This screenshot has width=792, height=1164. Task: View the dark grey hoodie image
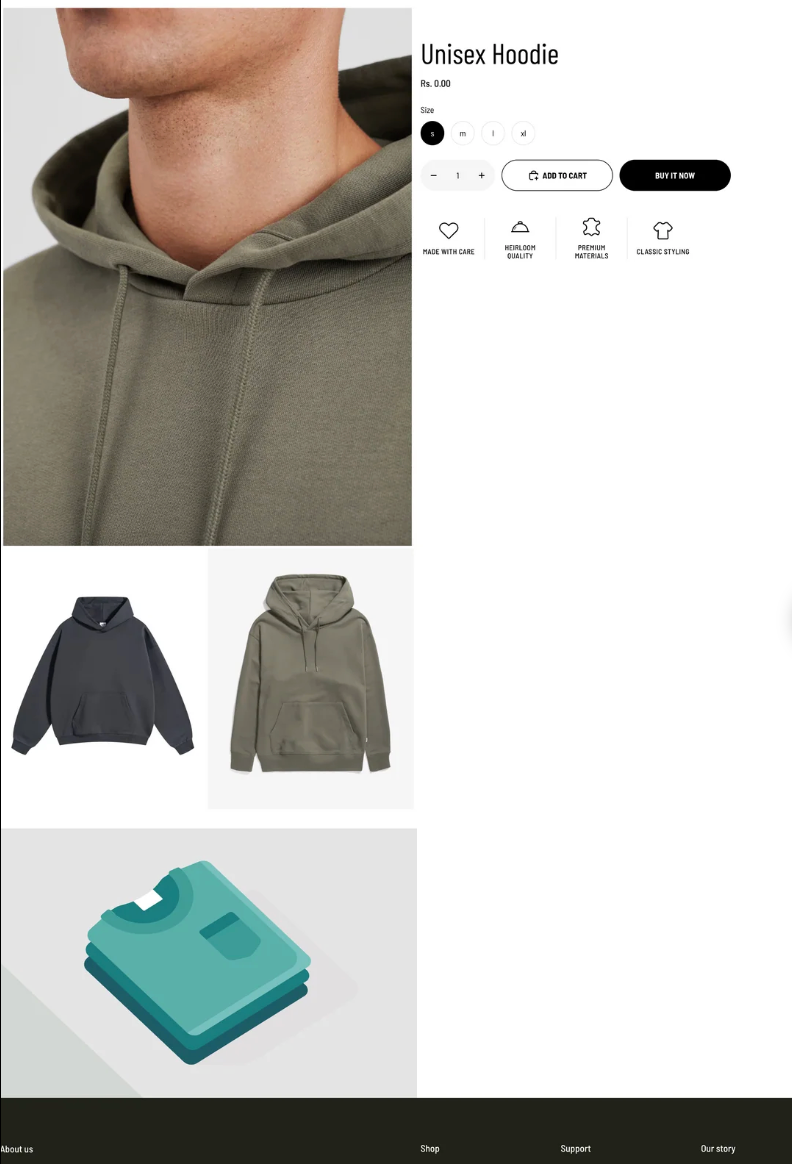pos(103,677)
